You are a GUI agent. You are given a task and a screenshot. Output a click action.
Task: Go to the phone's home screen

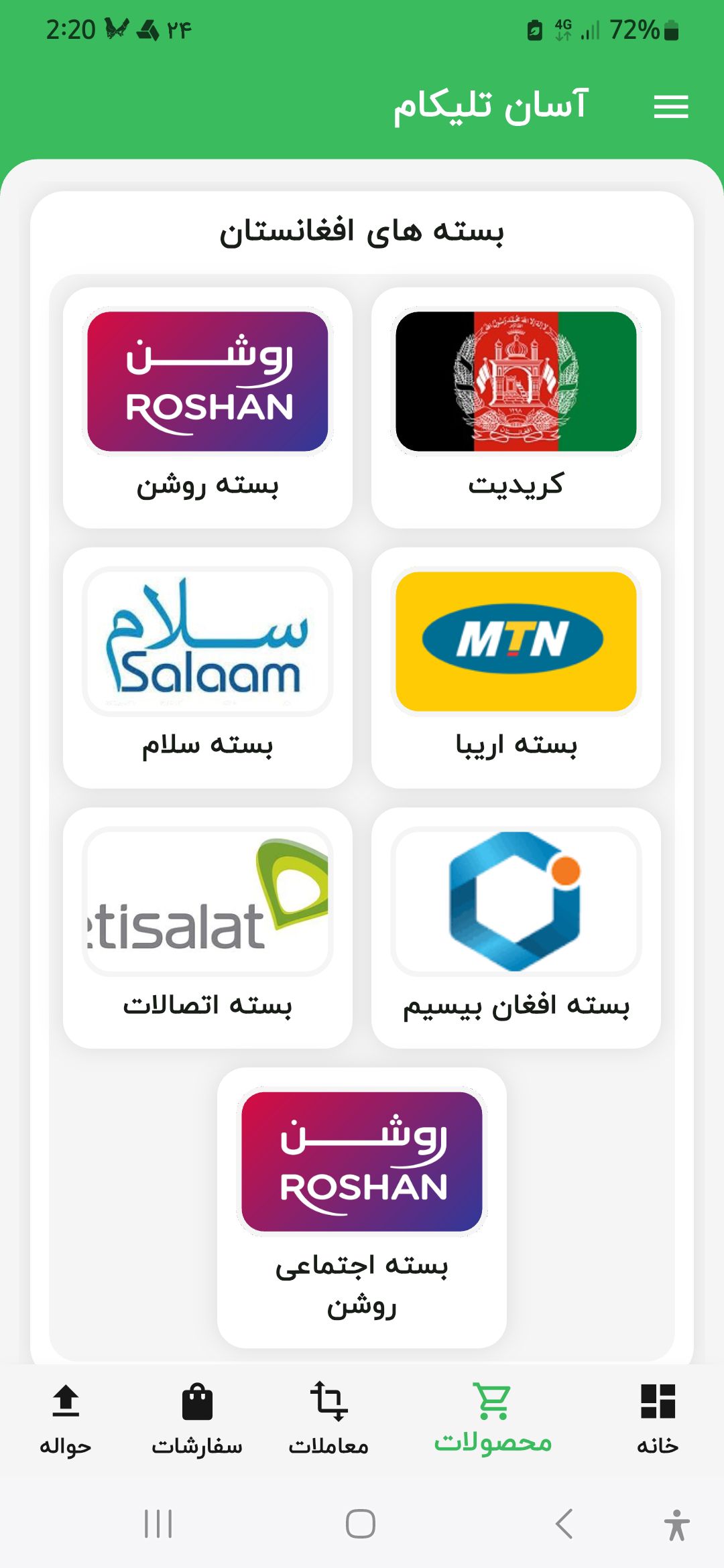(x=361, y=1524)
